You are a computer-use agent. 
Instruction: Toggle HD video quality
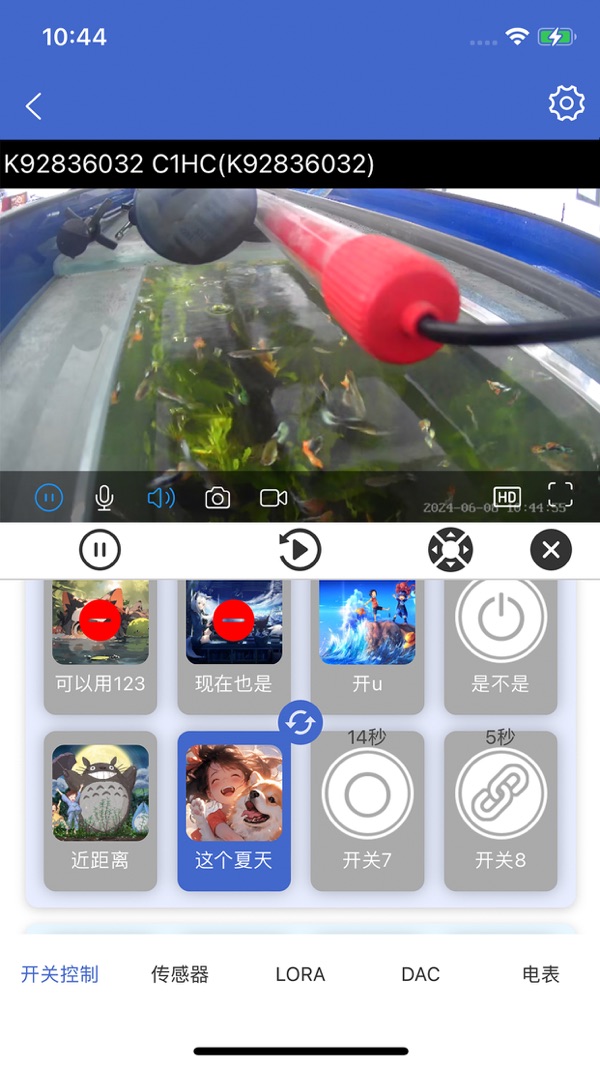(507, 497)
